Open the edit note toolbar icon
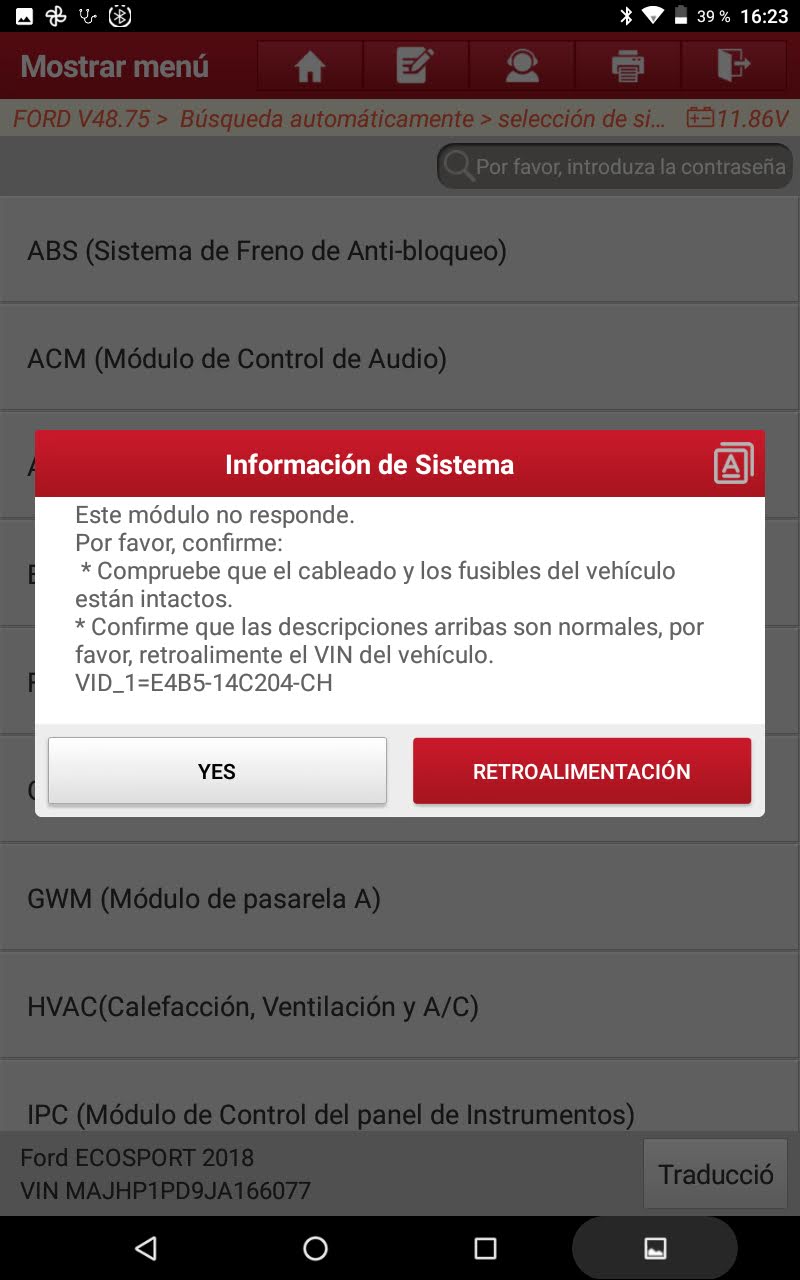Viewport: 800px width, 1280px height. (415, 67)
